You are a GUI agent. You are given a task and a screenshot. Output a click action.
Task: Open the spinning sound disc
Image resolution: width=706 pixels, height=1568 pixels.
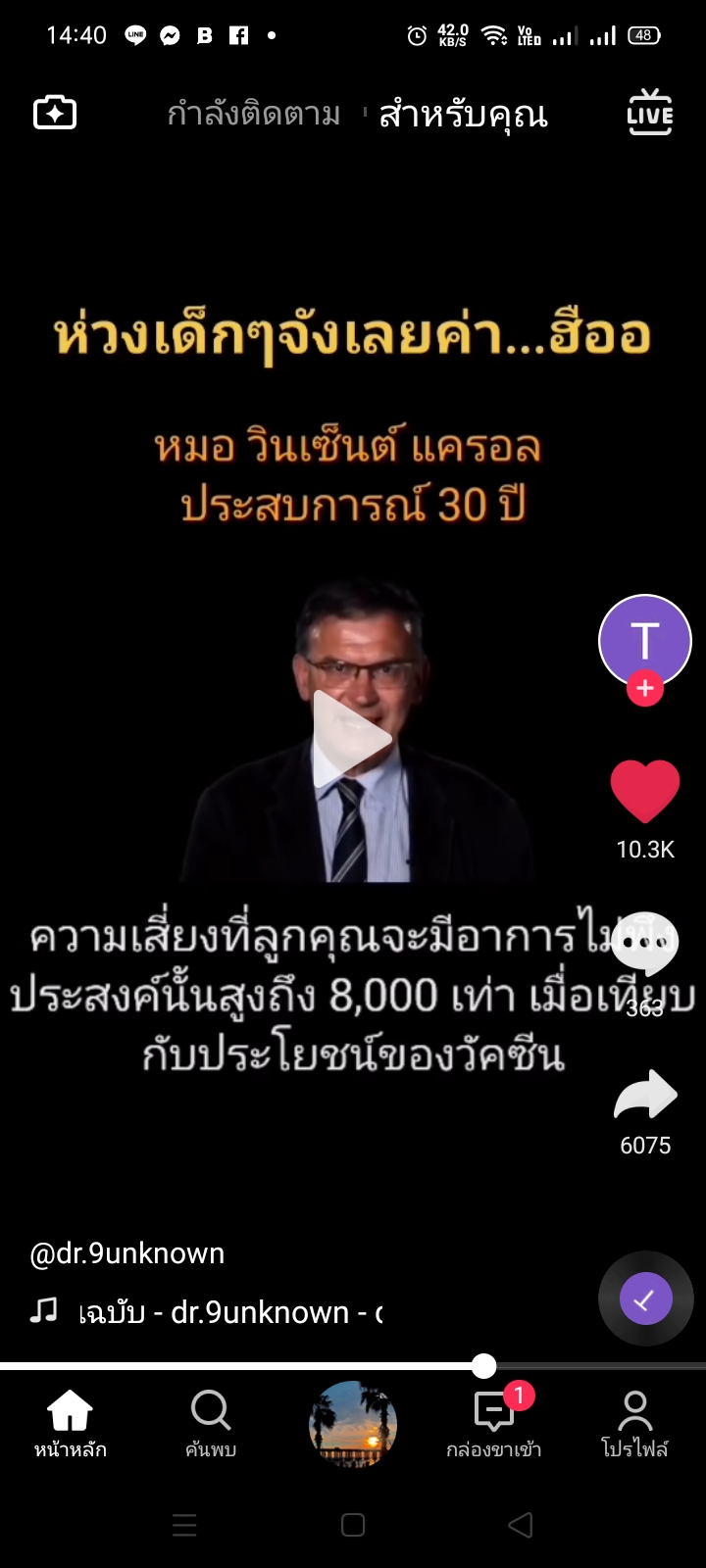click(645, 1299)
